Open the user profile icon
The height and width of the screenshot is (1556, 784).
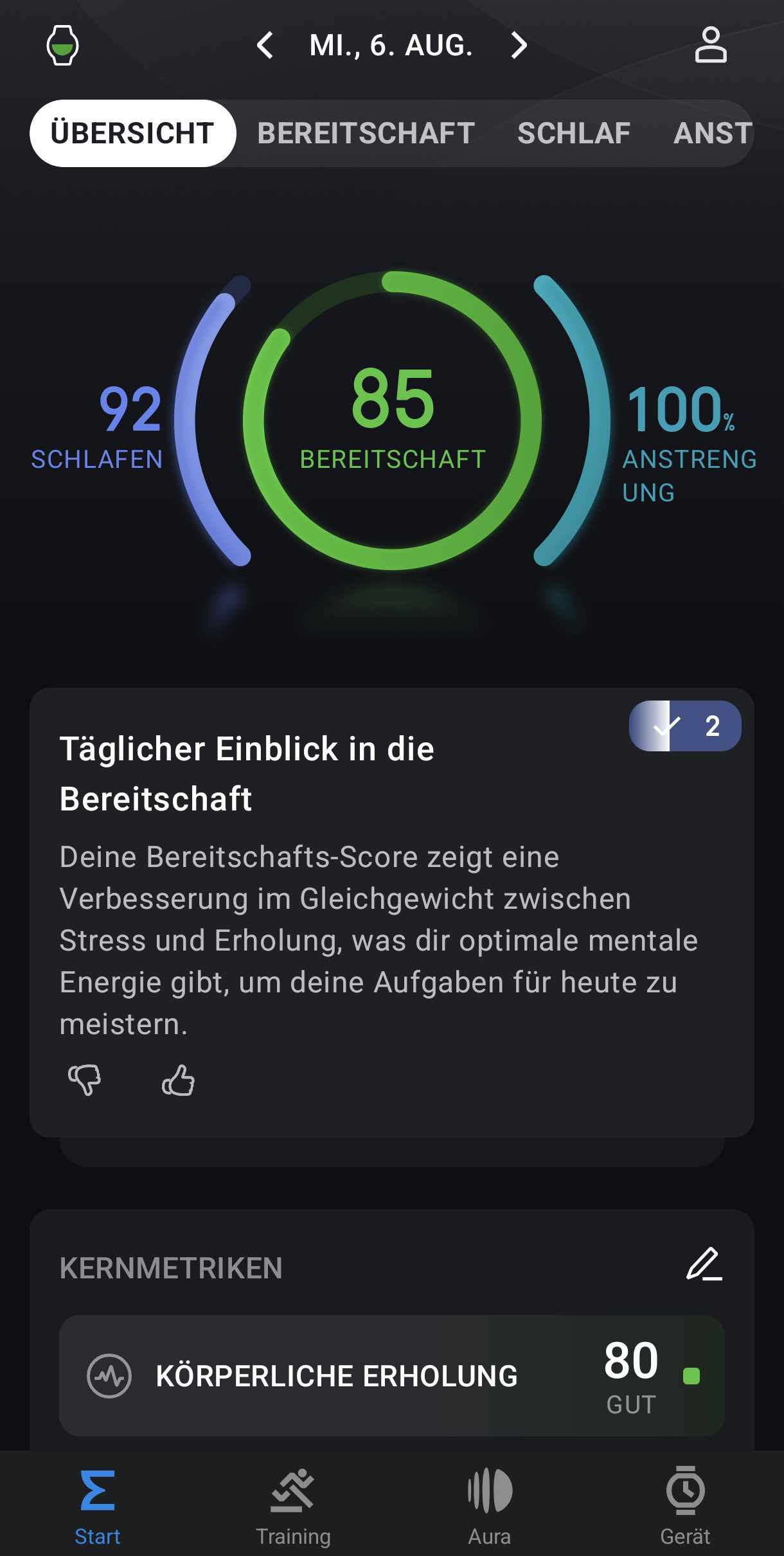tap(710, 46)
